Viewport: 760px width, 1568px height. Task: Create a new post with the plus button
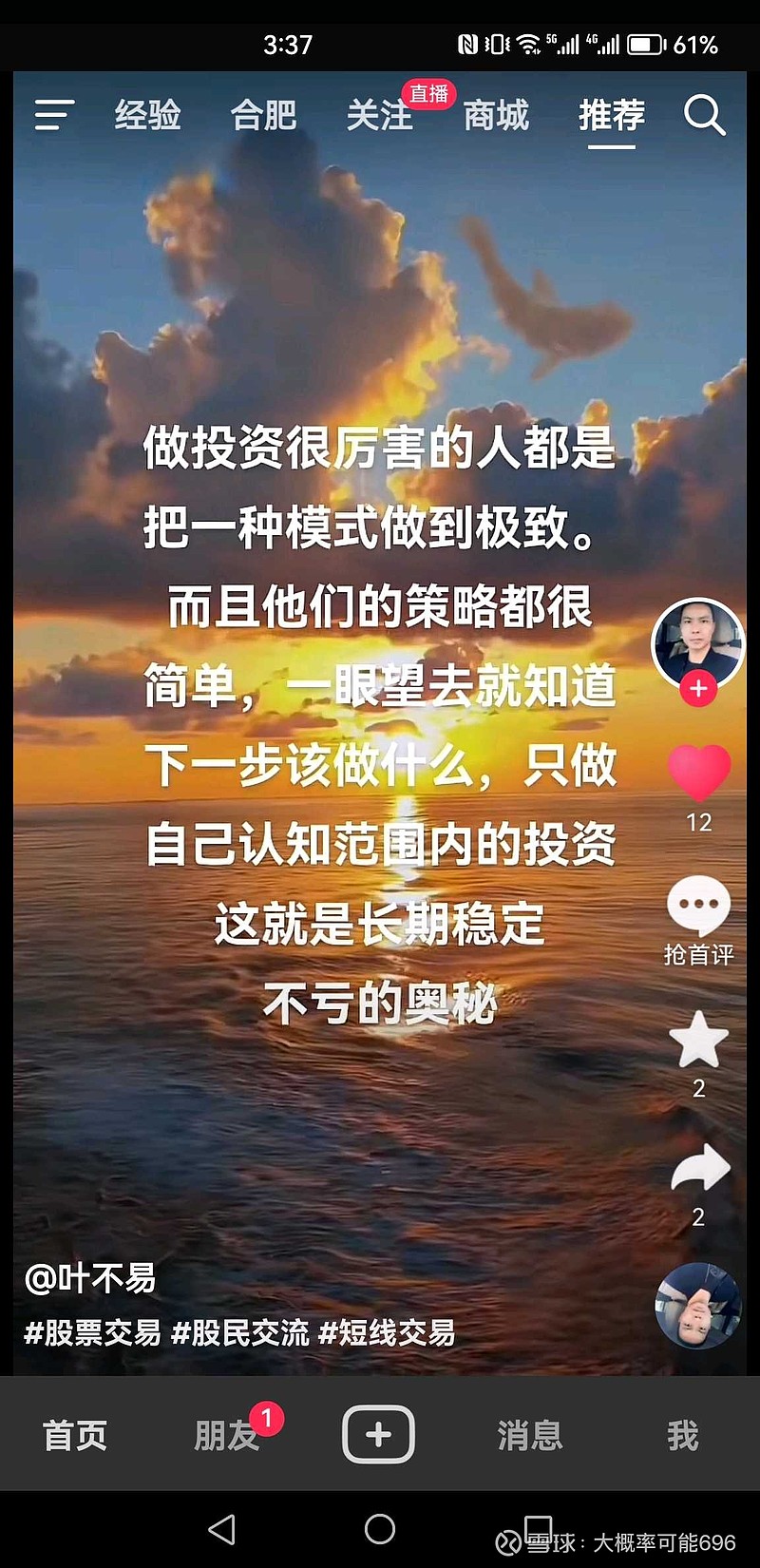pyautogui.click(x=378, y=1434)
